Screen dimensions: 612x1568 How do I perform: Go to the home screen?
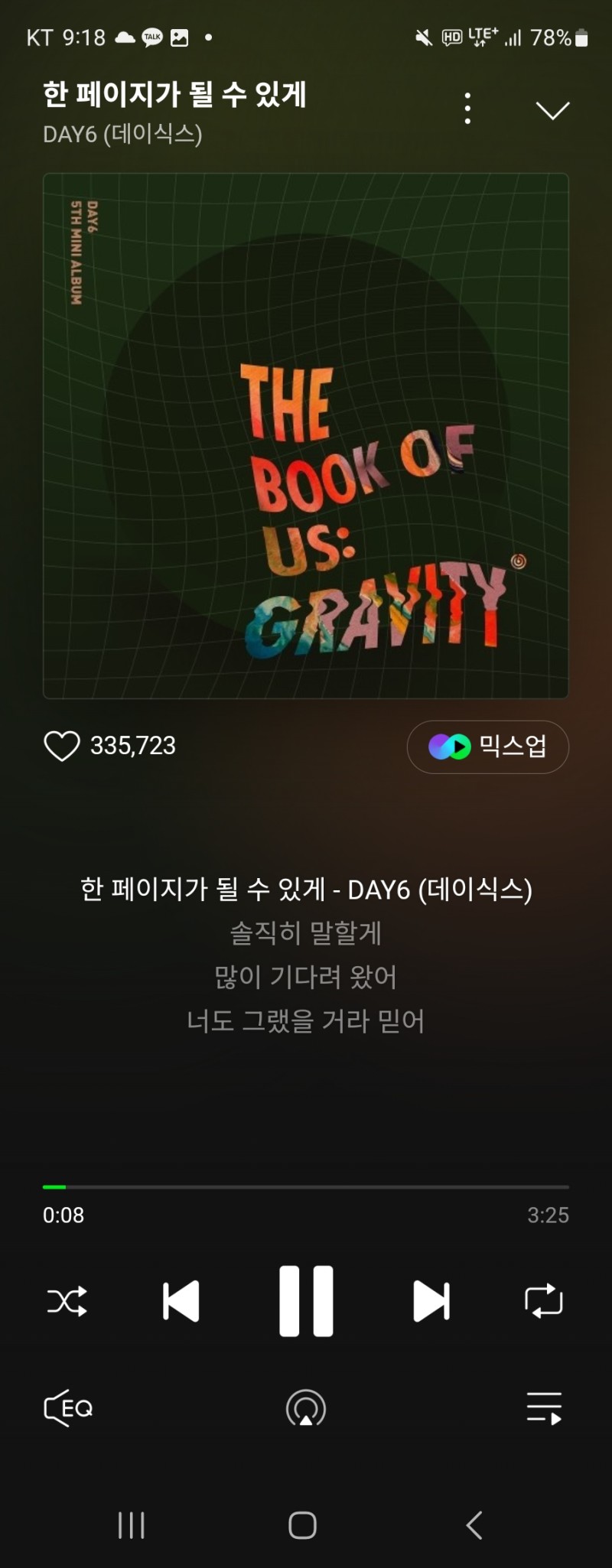303,1525
